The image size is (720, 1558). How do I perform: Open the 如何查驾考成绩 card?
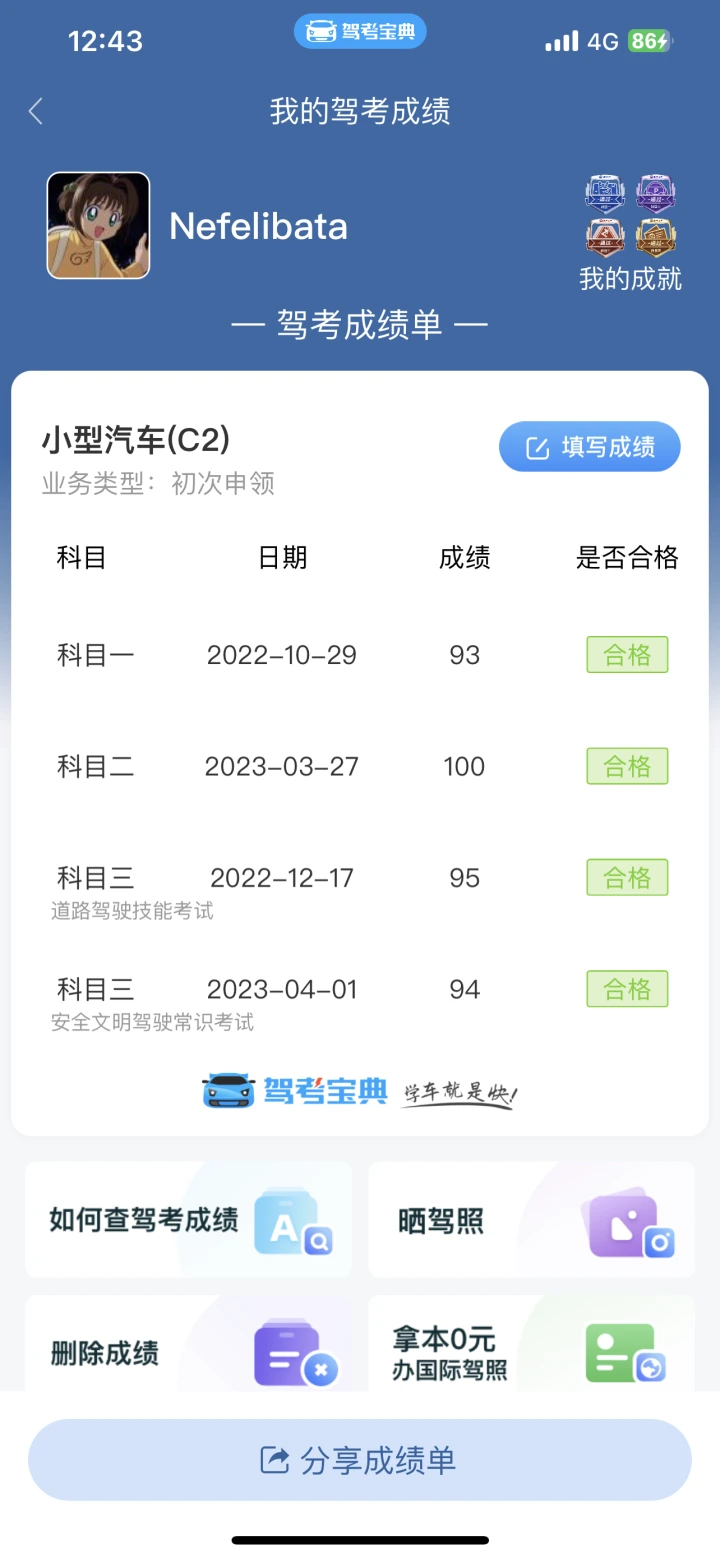point(189,1219)
